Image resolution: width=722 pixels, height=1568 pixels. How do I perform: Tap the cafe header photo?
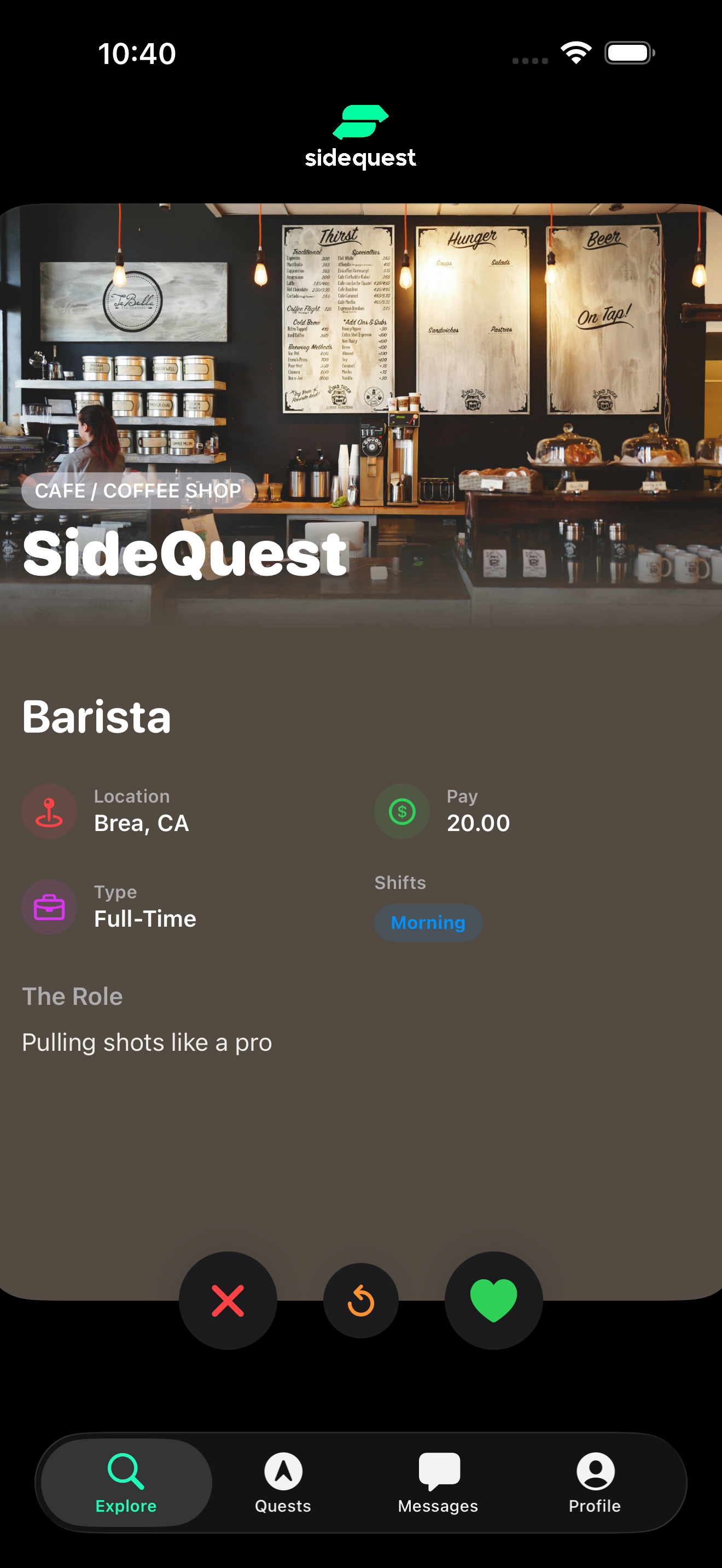click(361, 365)
